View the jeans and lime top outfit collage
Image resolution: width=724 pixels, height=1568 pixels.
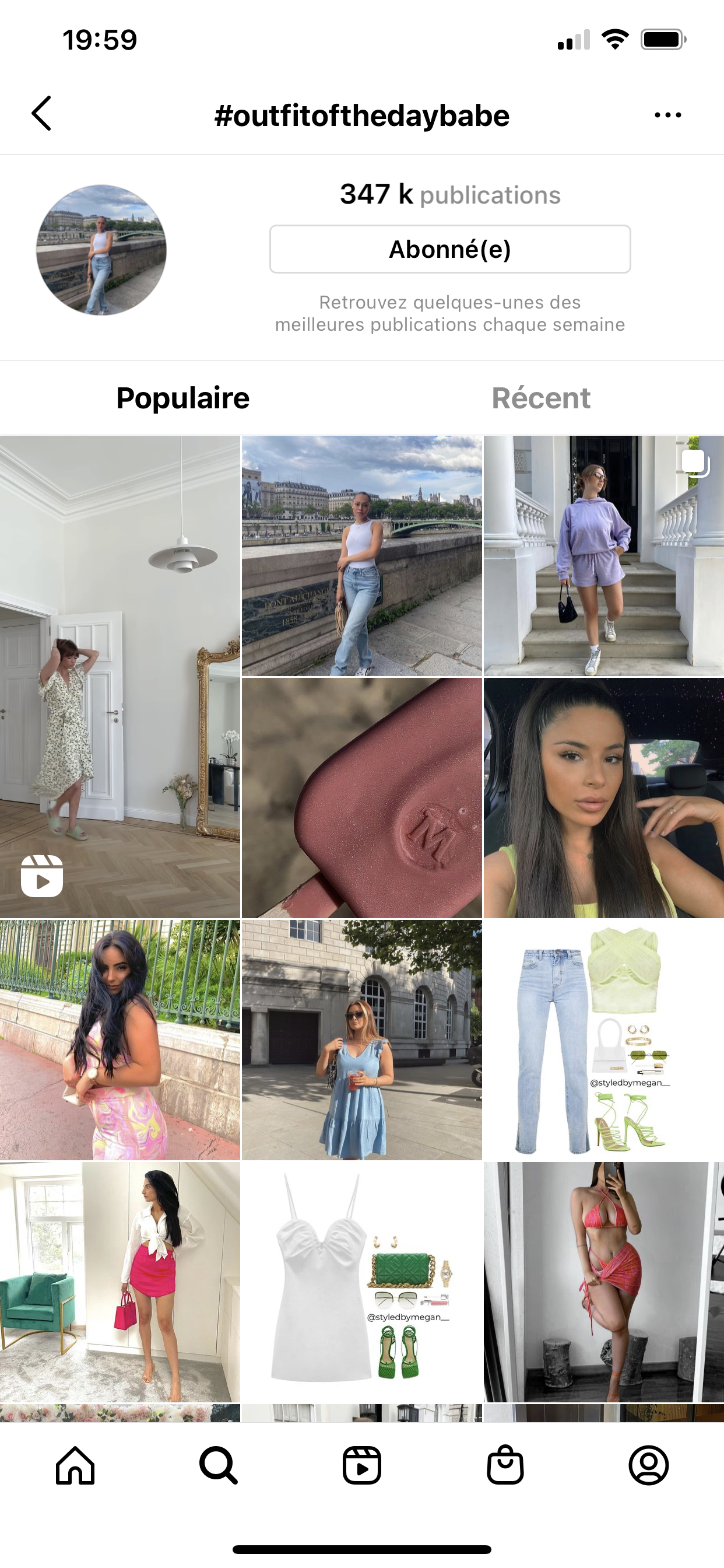(x=603, y=1039)
